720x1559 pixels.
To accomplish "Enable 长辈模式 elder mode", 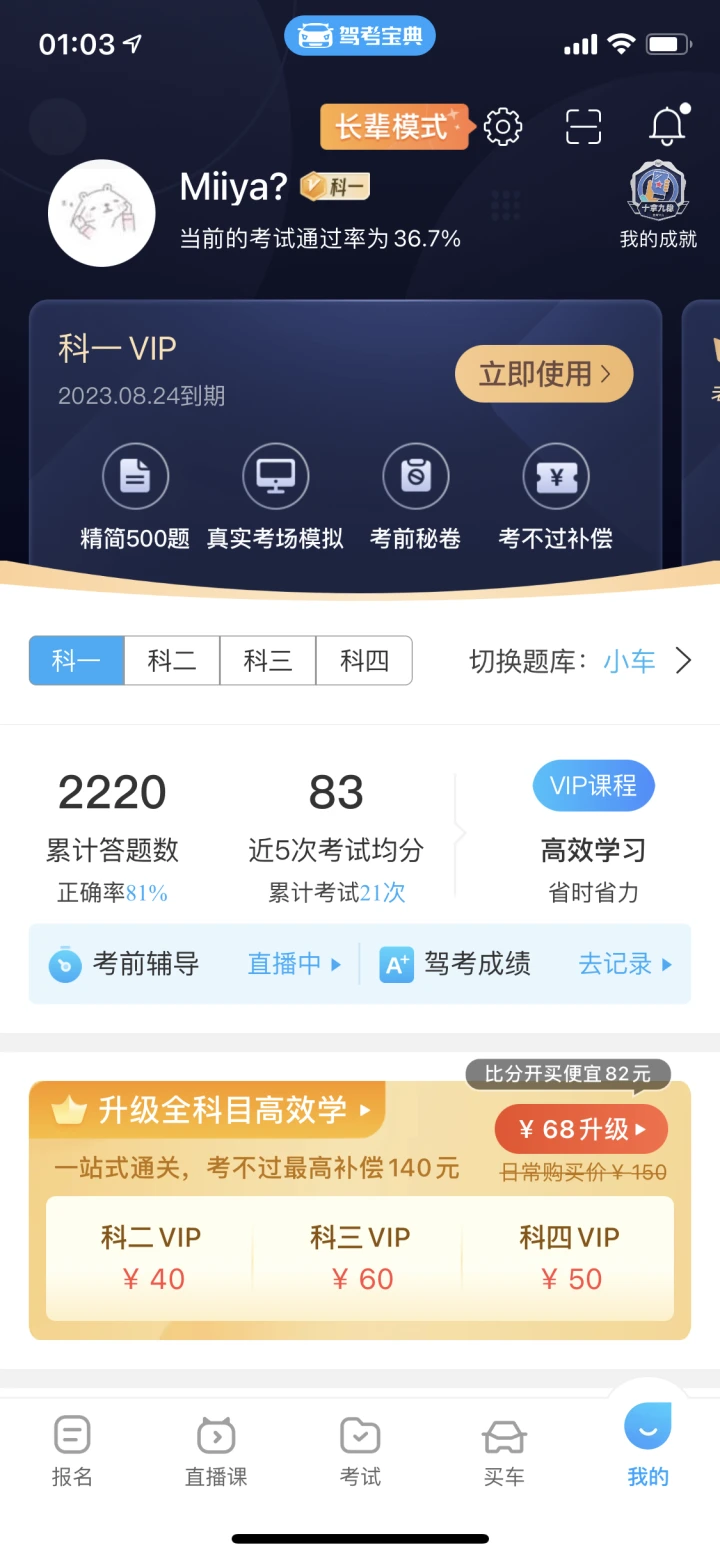I will 394,127.
